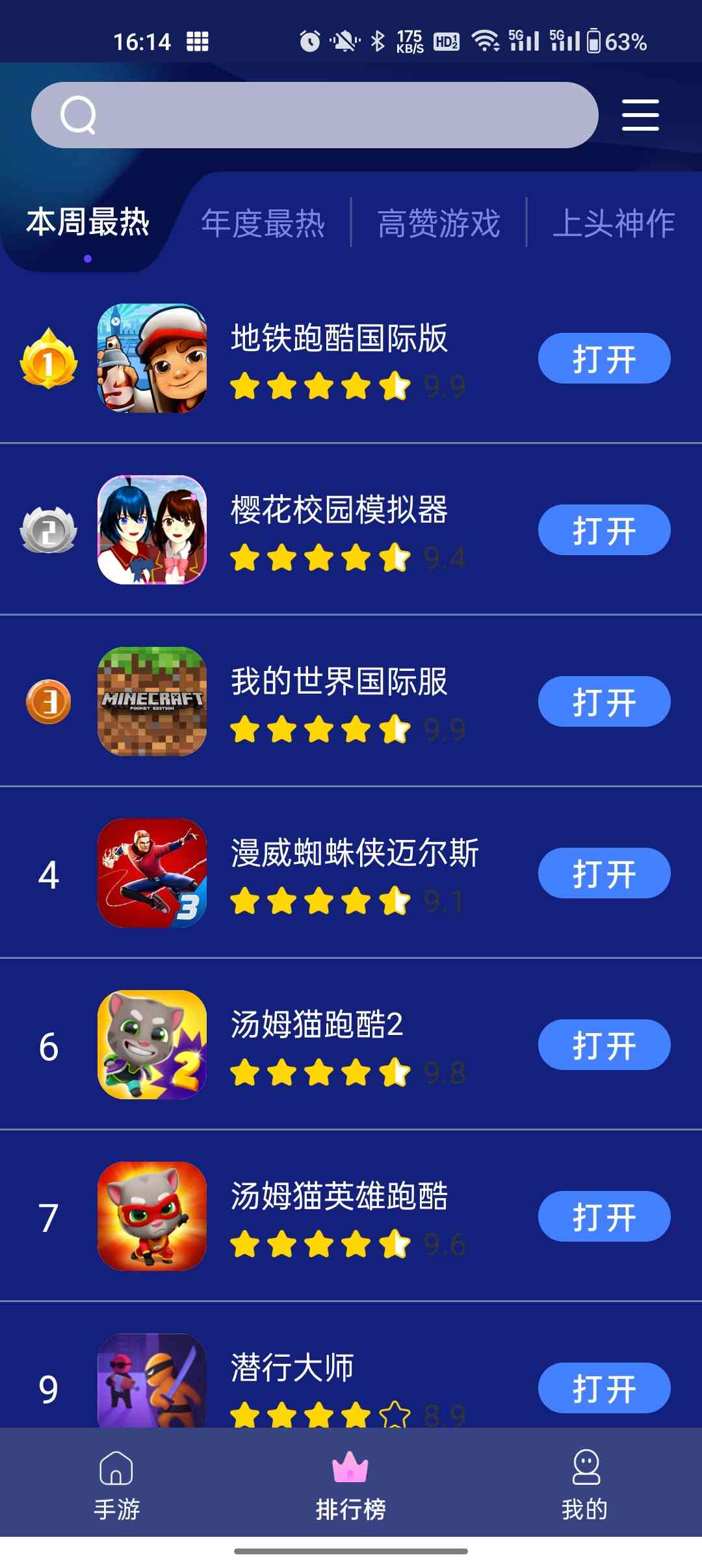Switch to the 年度最热 tab
The height and width of the screenshot is (1568, 702).
coord(263,223)
